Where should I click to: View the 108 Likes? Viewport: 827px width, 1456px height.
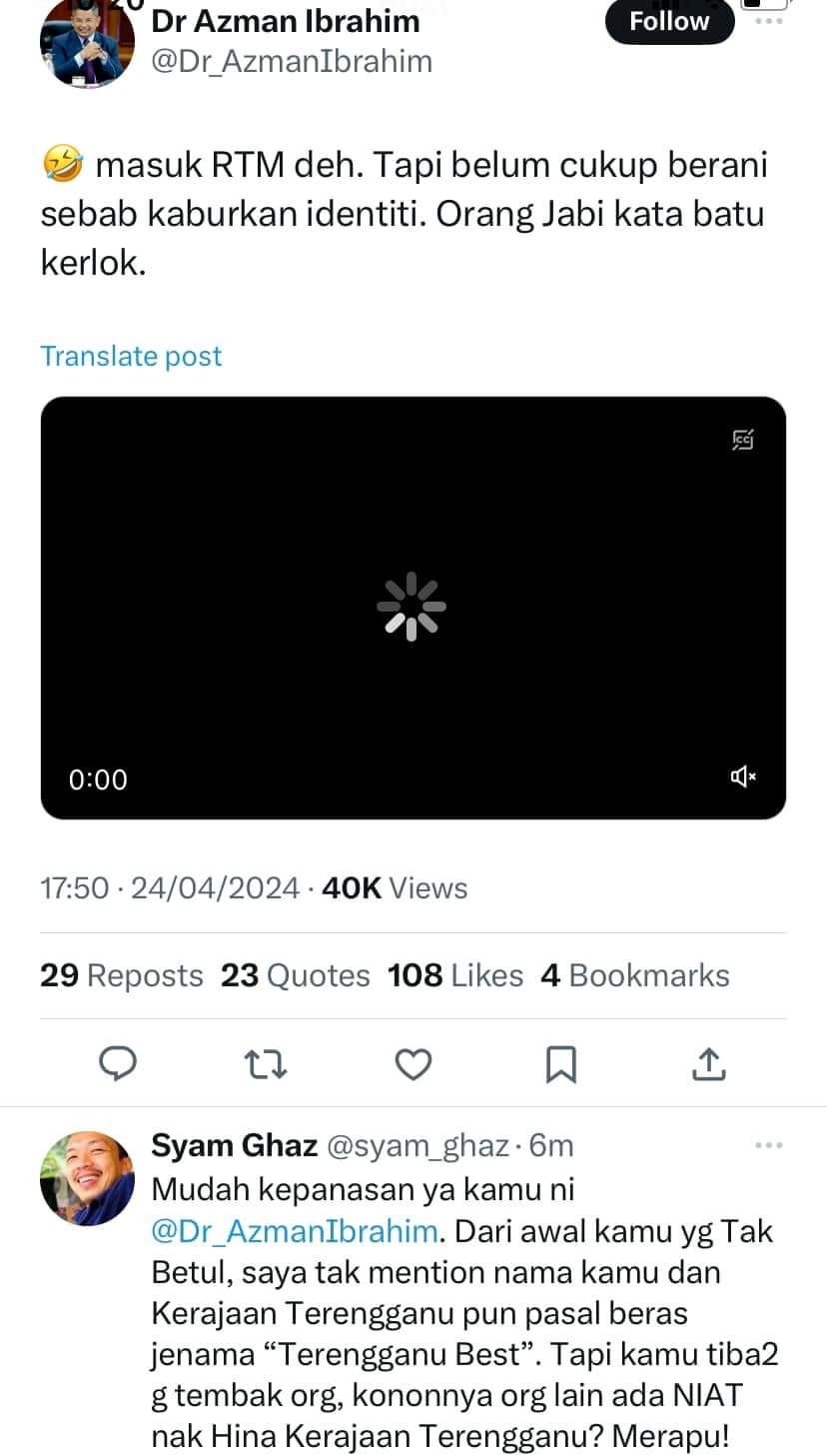coord(455,975)
